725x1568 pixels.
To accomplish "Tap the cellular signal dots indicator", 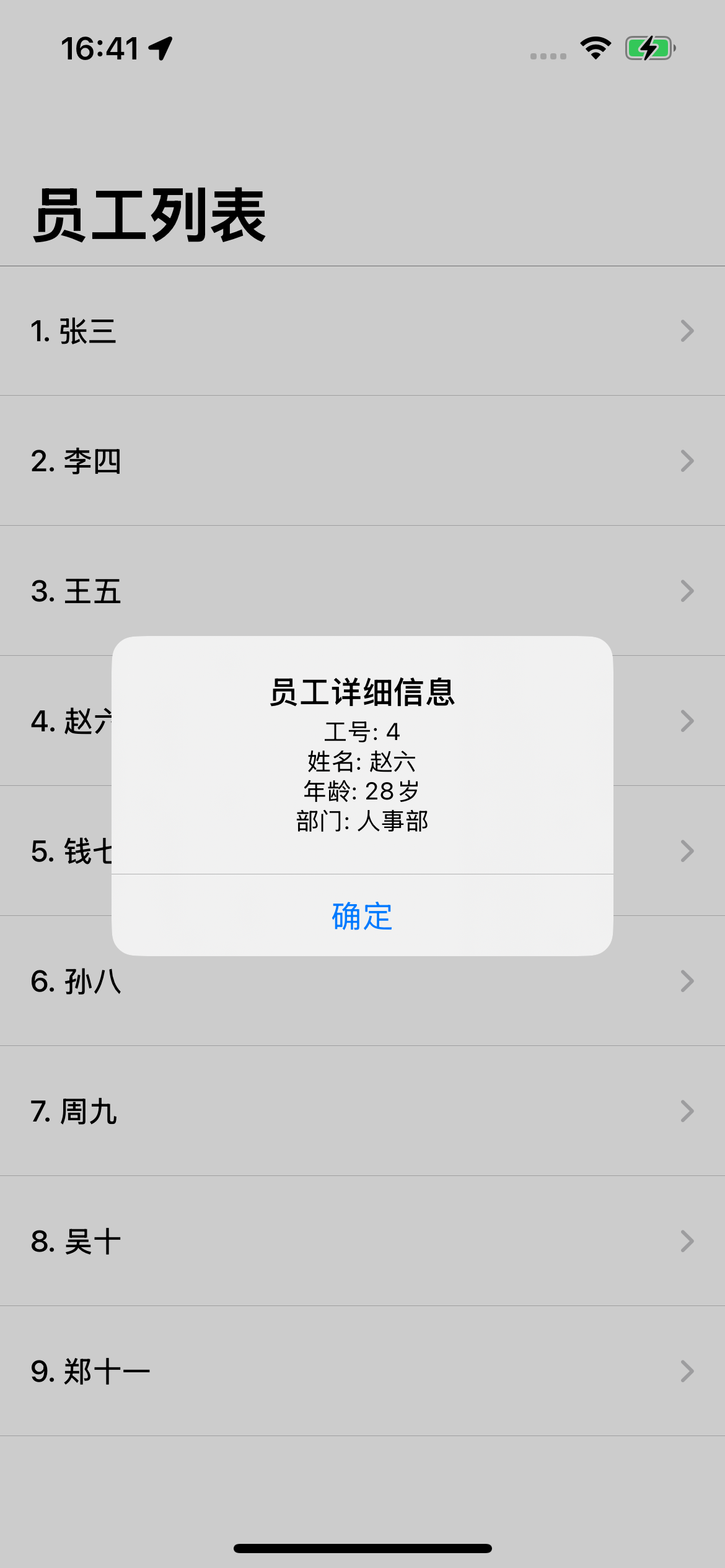I will coord(548,53).
